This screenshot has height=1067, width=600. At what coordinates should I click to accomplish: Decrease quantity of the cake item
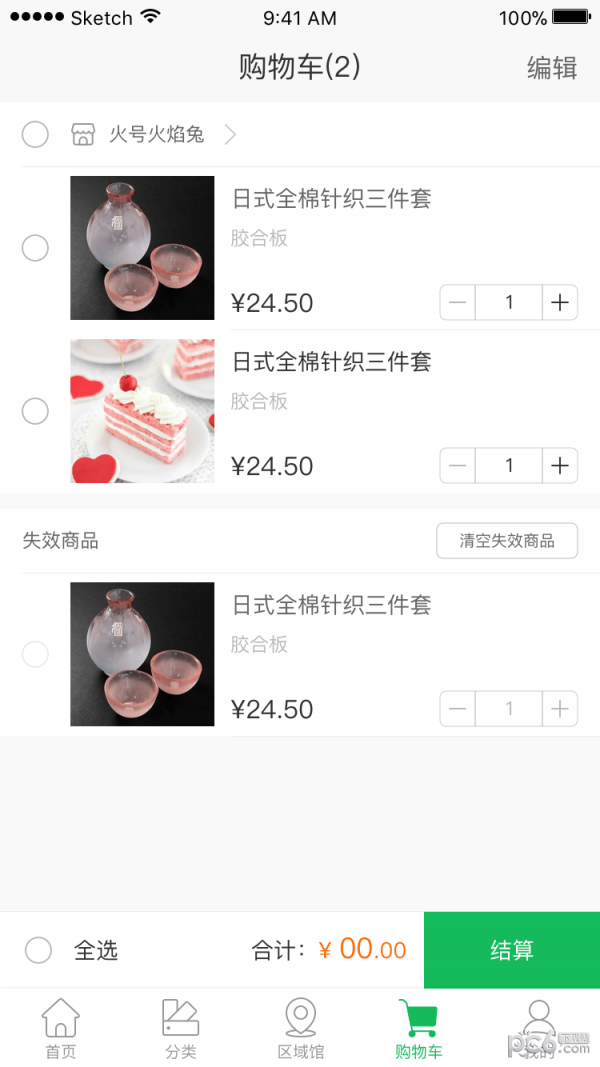tap(458, 465)
